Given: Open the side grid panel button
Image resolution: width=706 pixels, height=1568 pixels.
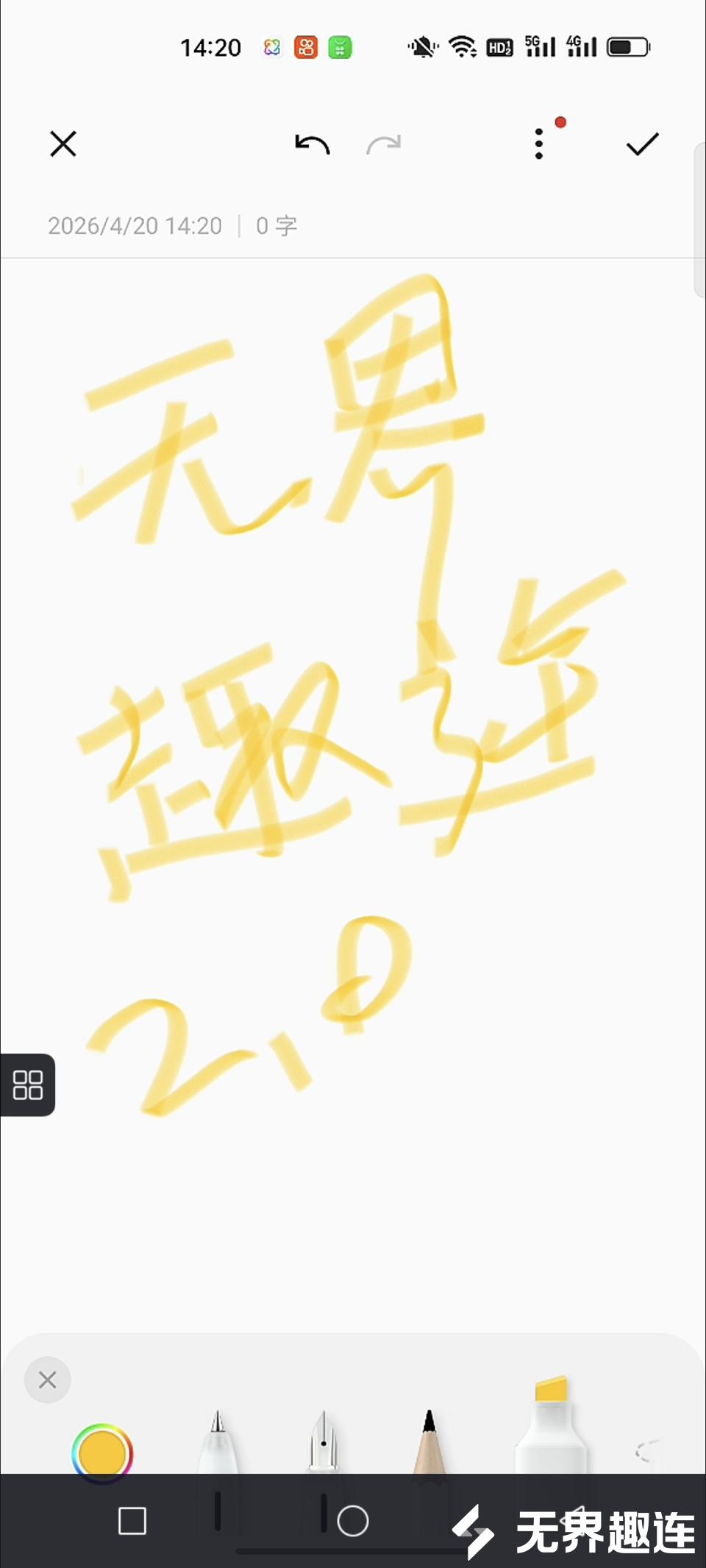Looking at the screenshot, I should pos(28,1085).
